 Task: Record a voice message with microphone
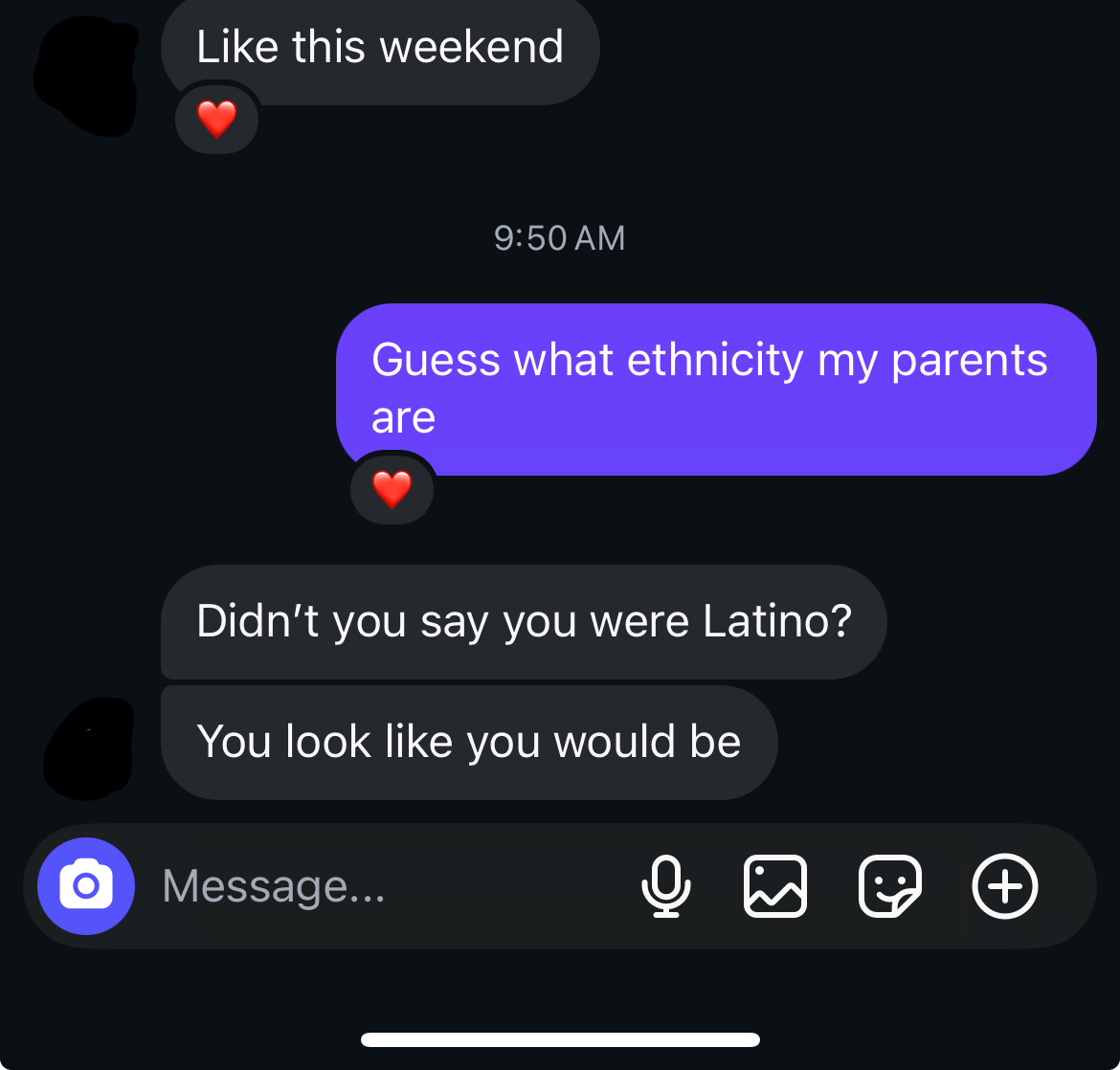tap(665, 886)
